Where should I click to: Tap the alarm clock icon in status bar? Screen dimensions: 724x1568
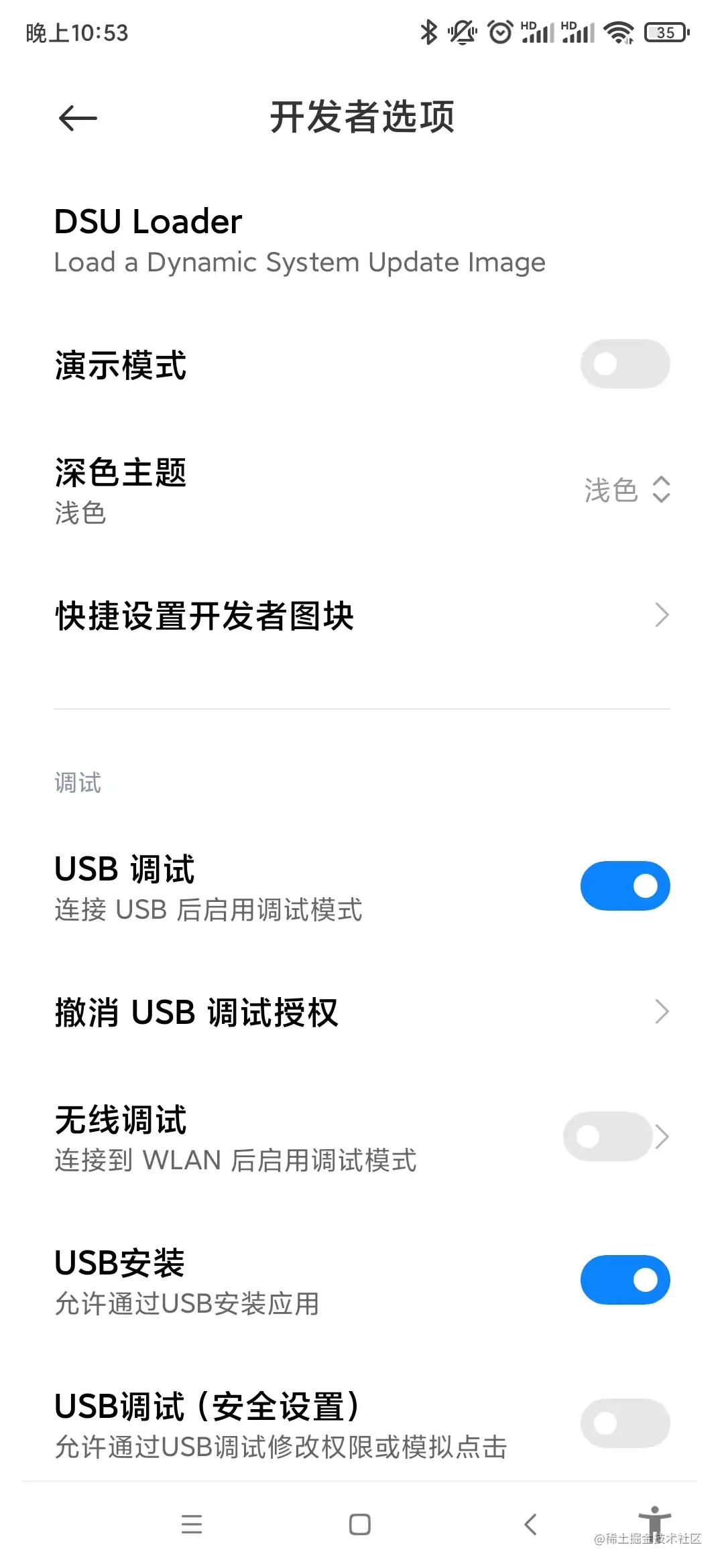tap(499, 31)
